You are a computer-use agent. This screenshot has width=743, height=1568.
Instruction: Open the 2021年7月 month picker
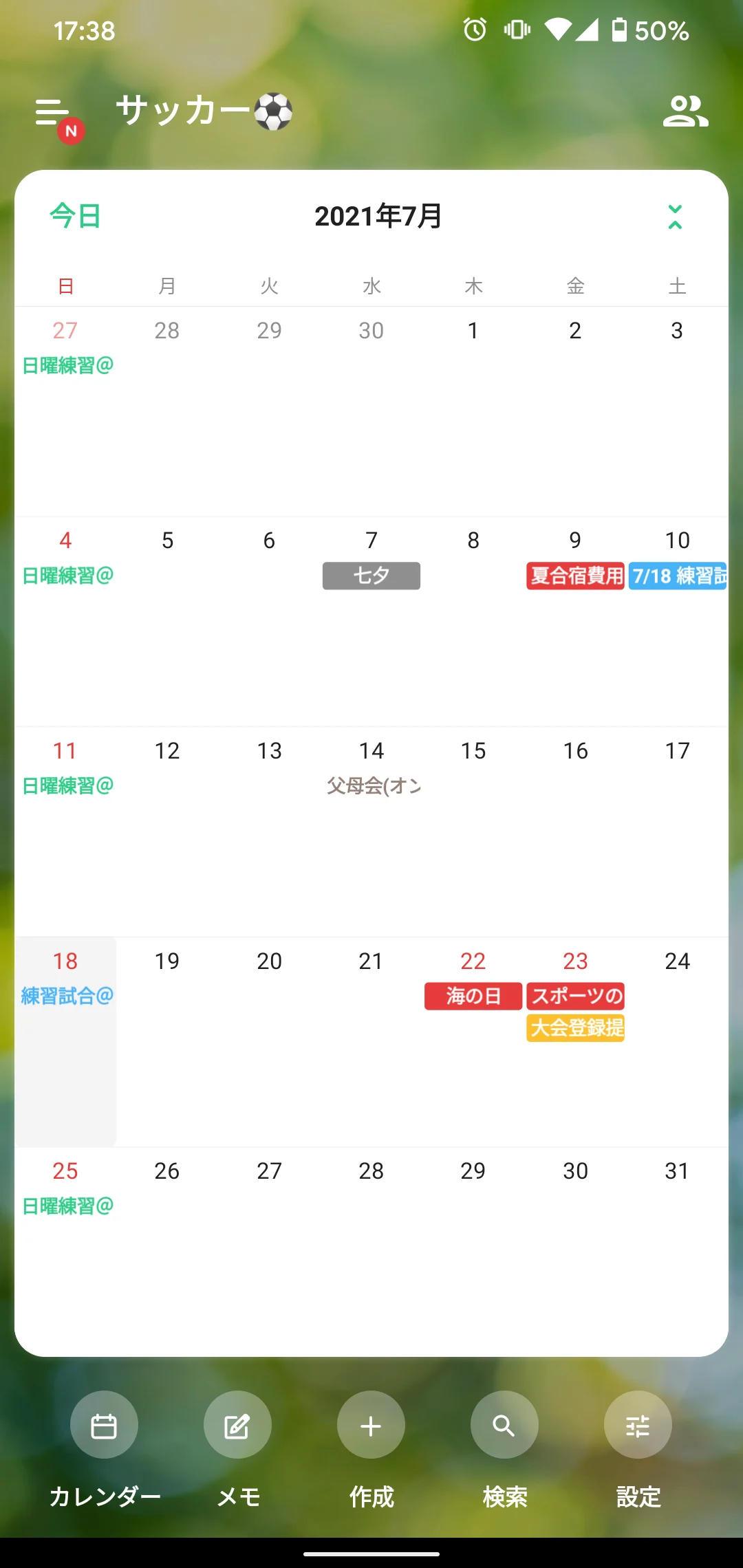pos(378,217)
